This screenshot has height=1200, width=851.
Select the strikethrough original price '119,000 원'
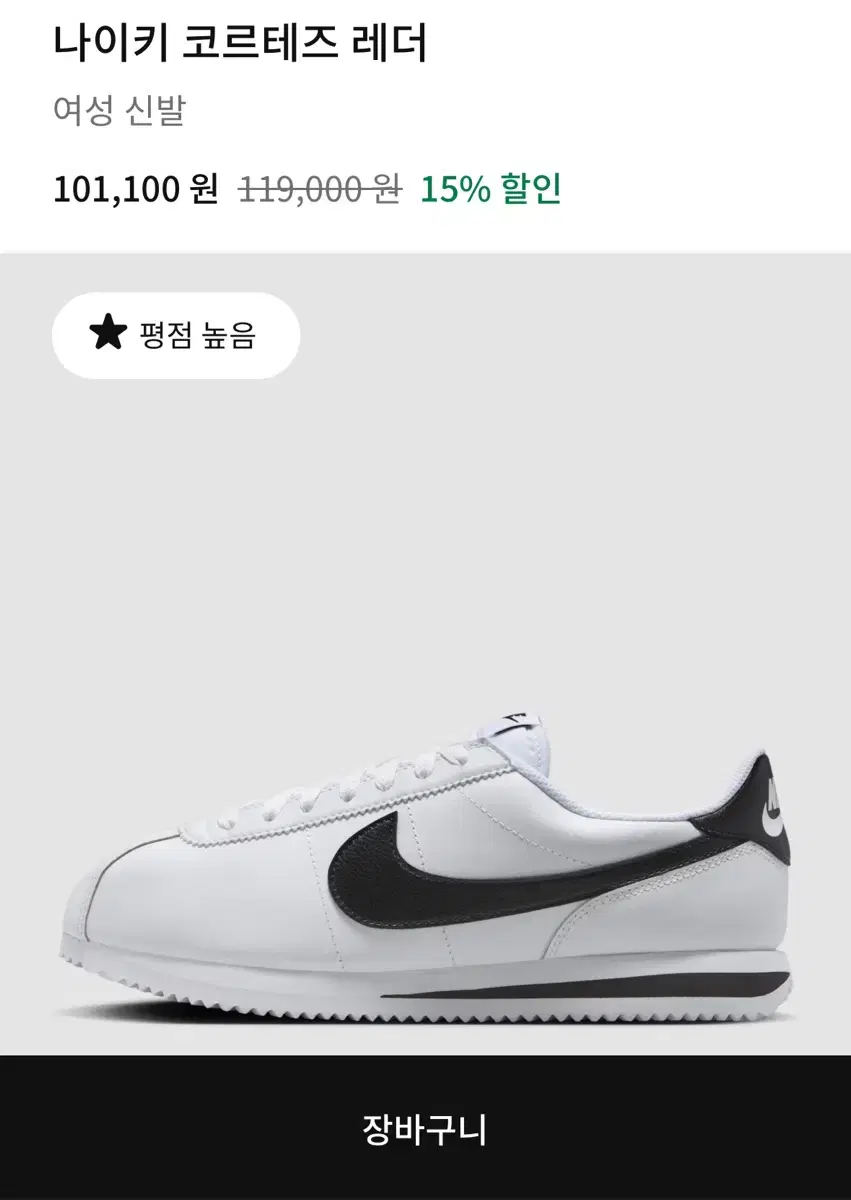coord(322,188)
